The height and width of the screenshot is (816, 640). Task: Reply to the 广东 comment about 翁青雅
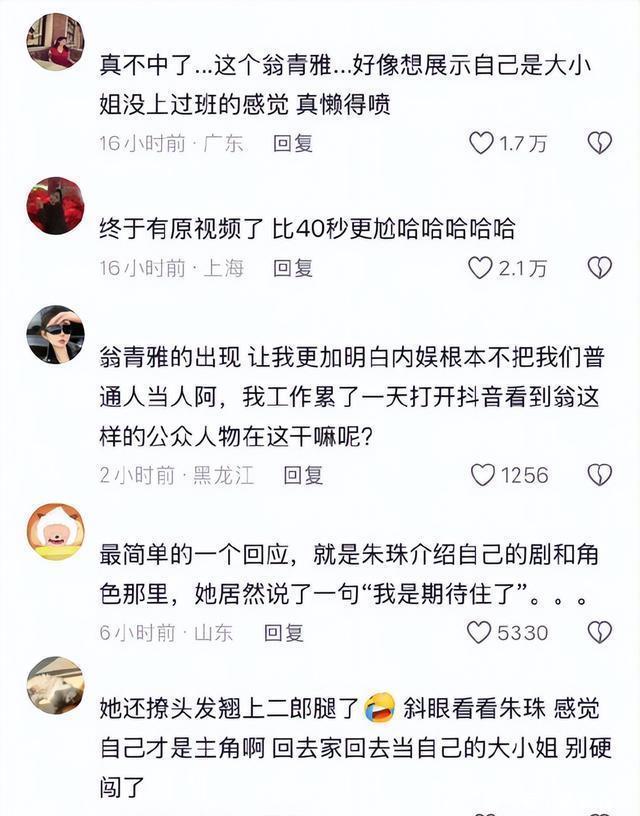[x=293, y=143]
